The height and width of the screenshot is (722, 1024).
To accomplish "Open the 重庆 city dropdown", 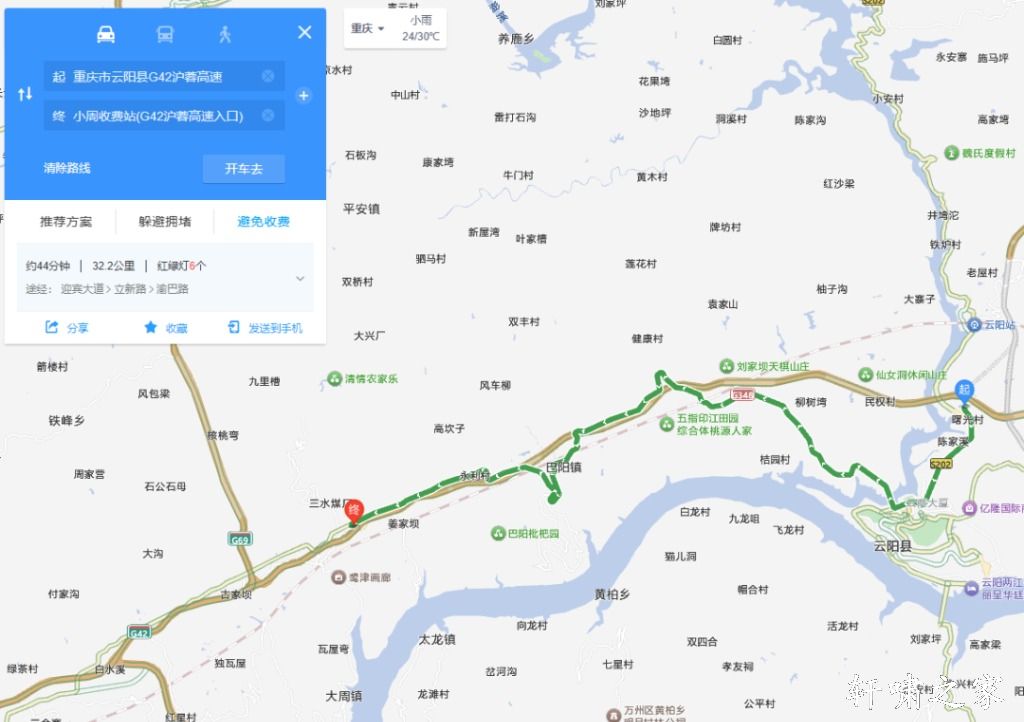I will point(367,28).
